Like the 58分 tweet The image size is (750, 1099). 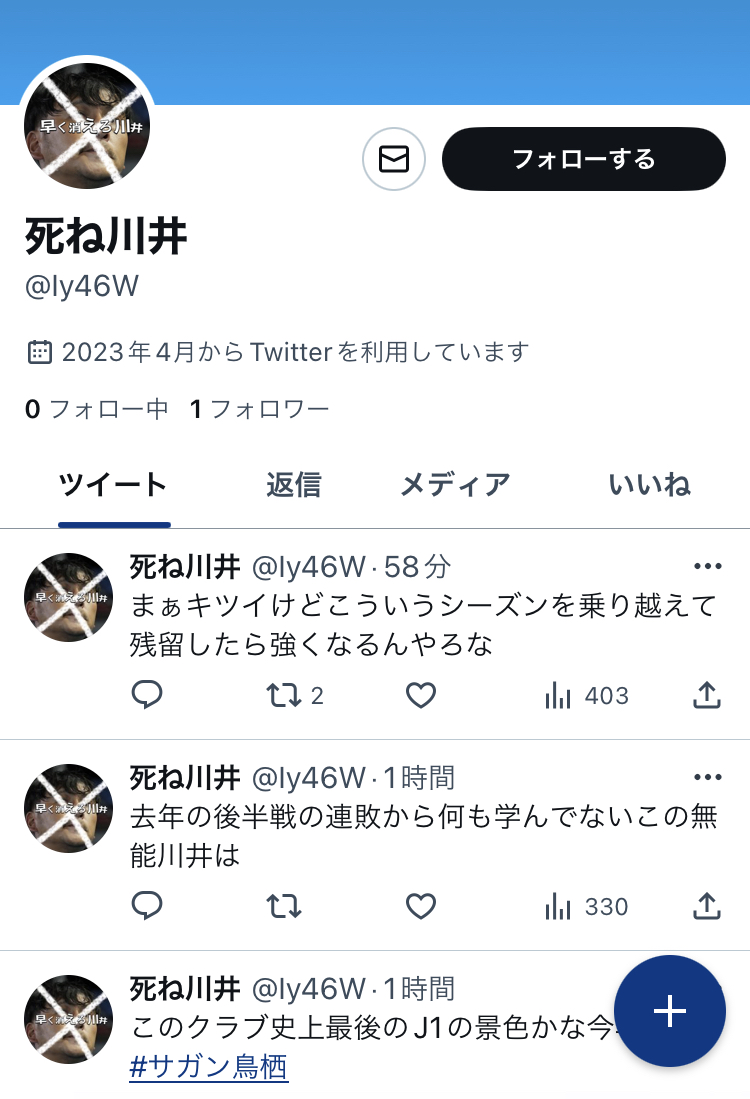[421, 695]
